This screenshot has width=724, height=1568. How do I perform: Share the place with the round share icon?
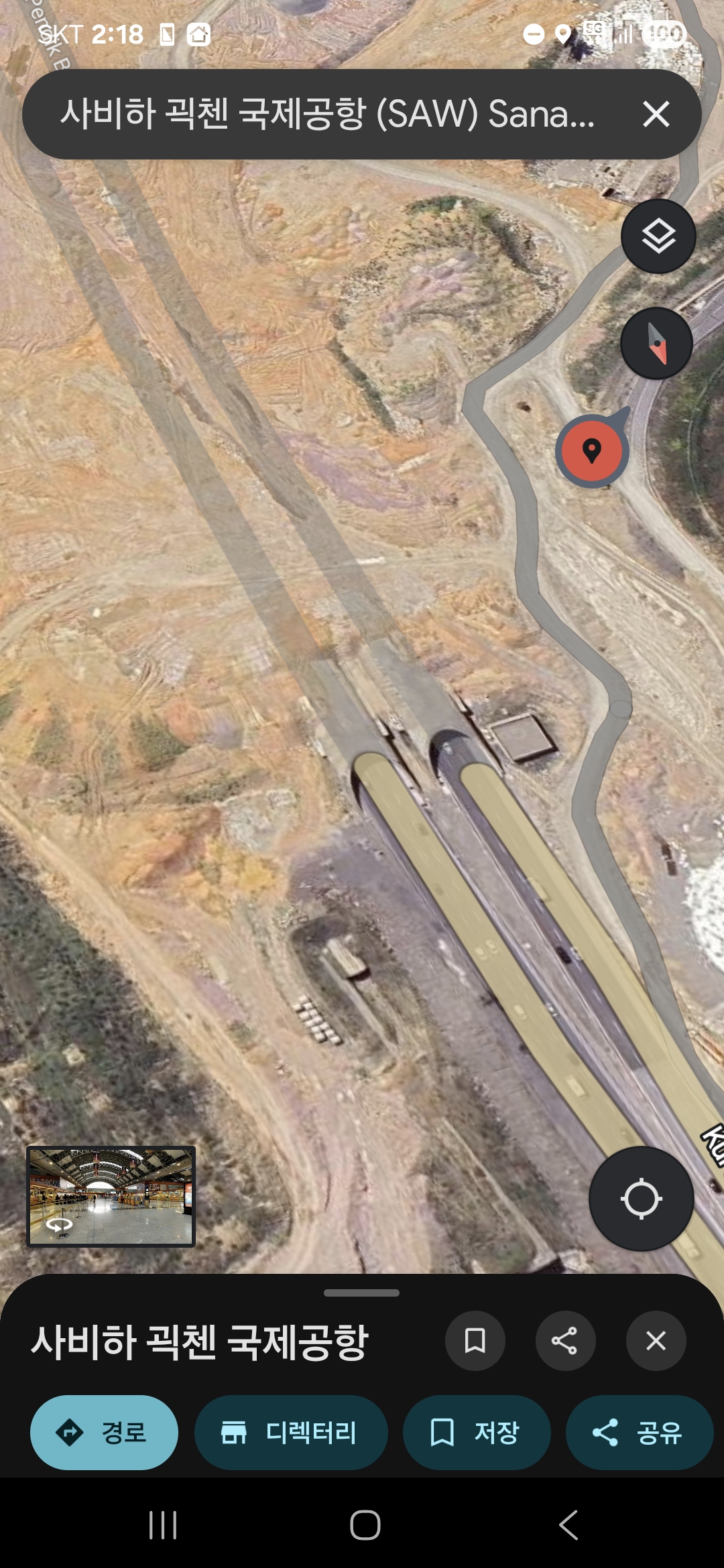click(565, 1341)
